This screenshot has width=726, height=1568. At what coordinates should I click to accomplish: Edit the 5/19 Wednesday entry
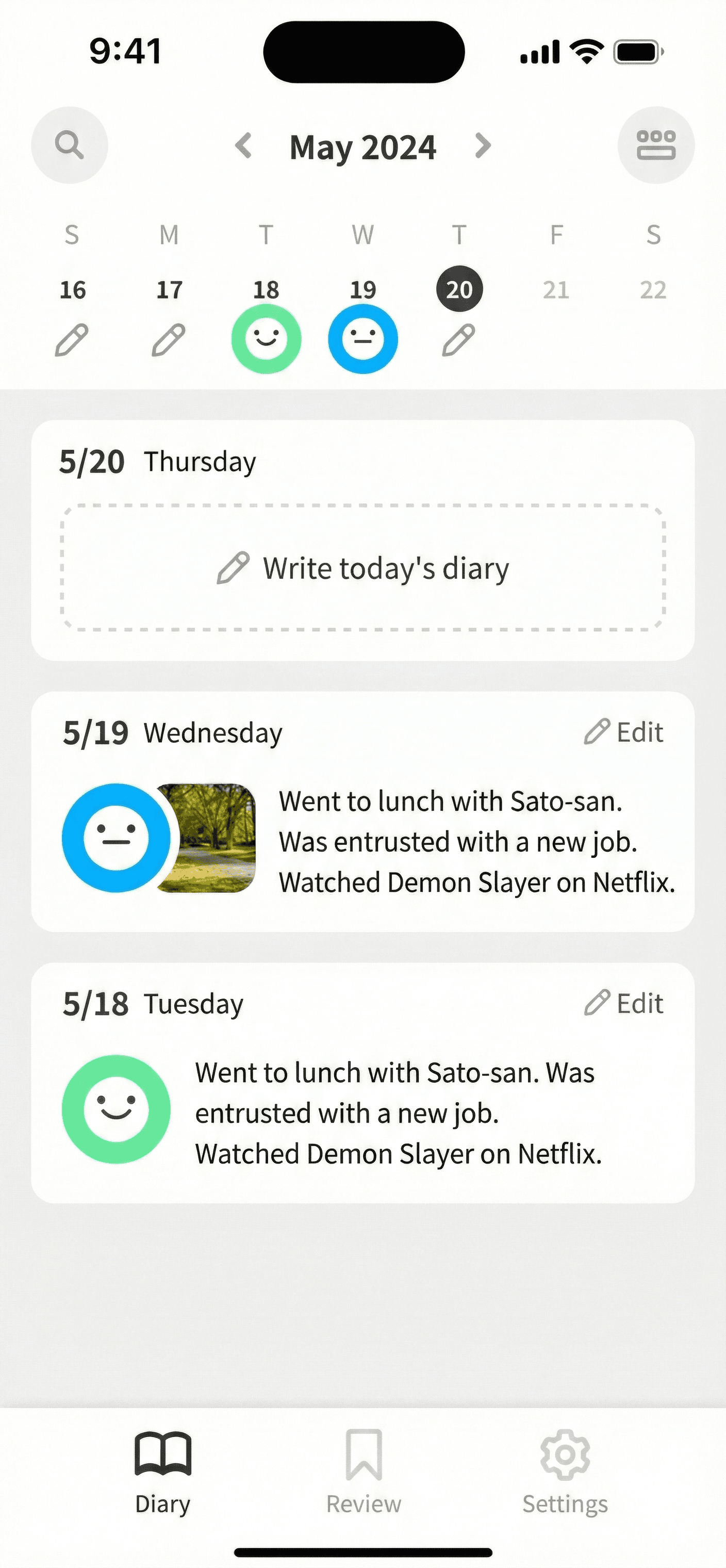coord(623,732)
